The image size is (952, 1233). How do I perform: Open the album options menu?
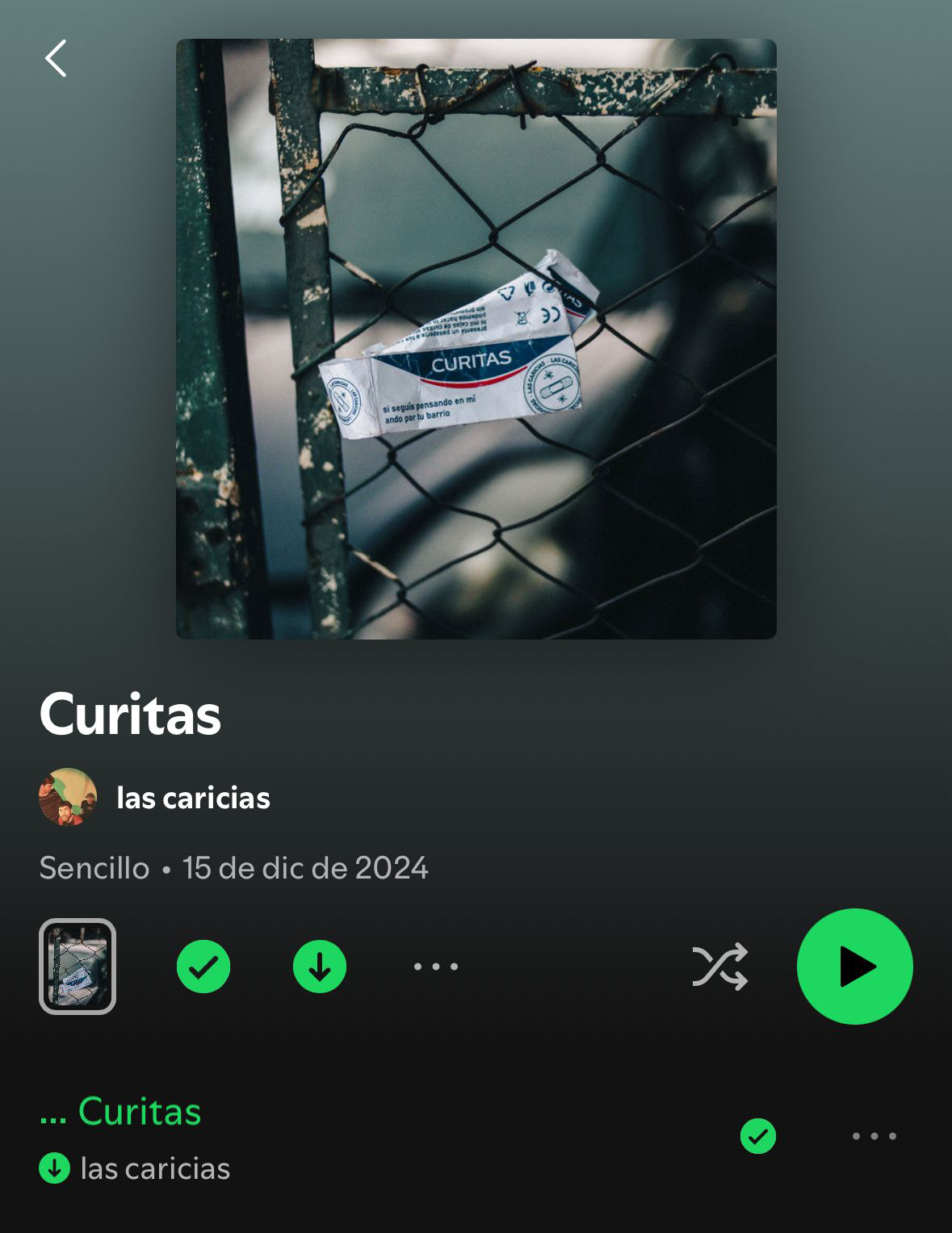click(x=435, y=965)
